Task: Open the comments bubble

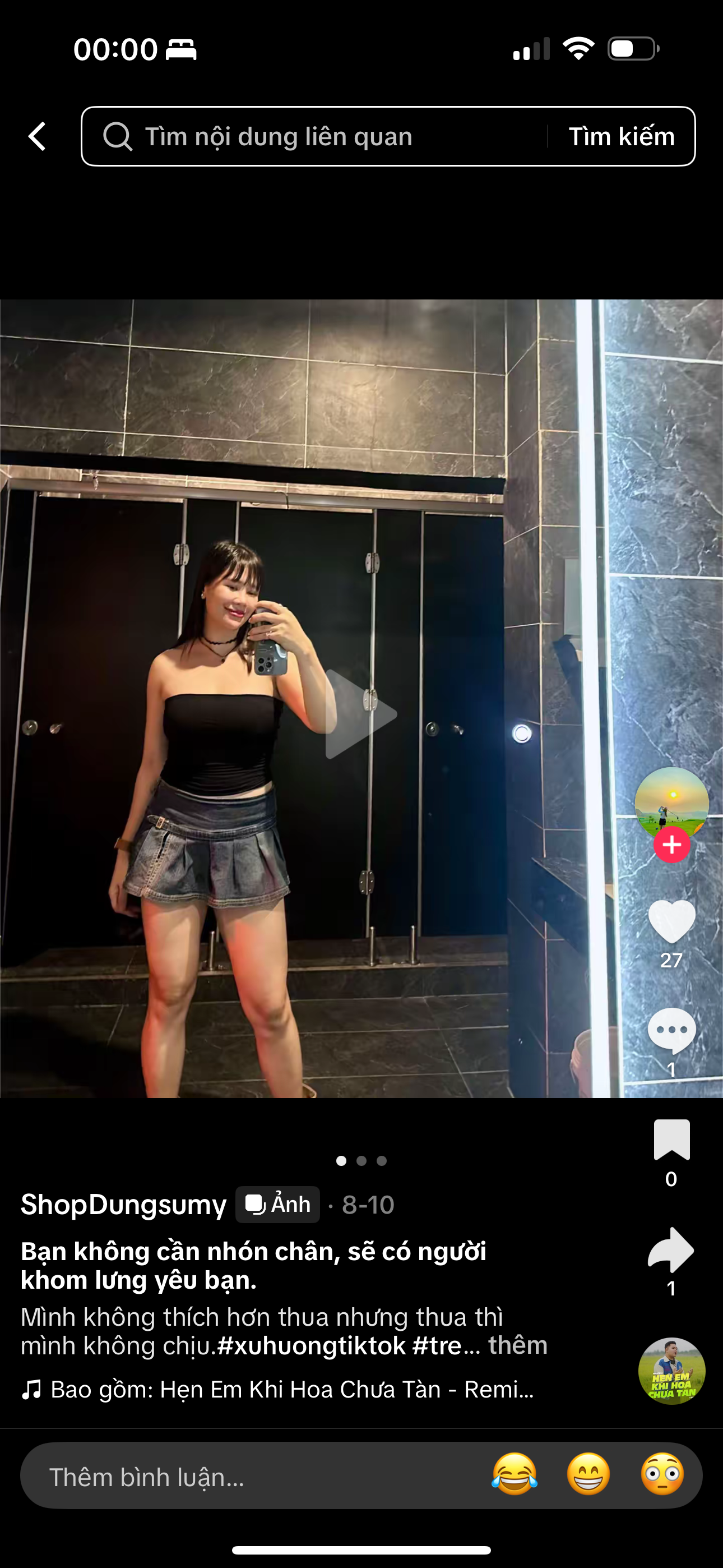Action: tap(671, 1030)
